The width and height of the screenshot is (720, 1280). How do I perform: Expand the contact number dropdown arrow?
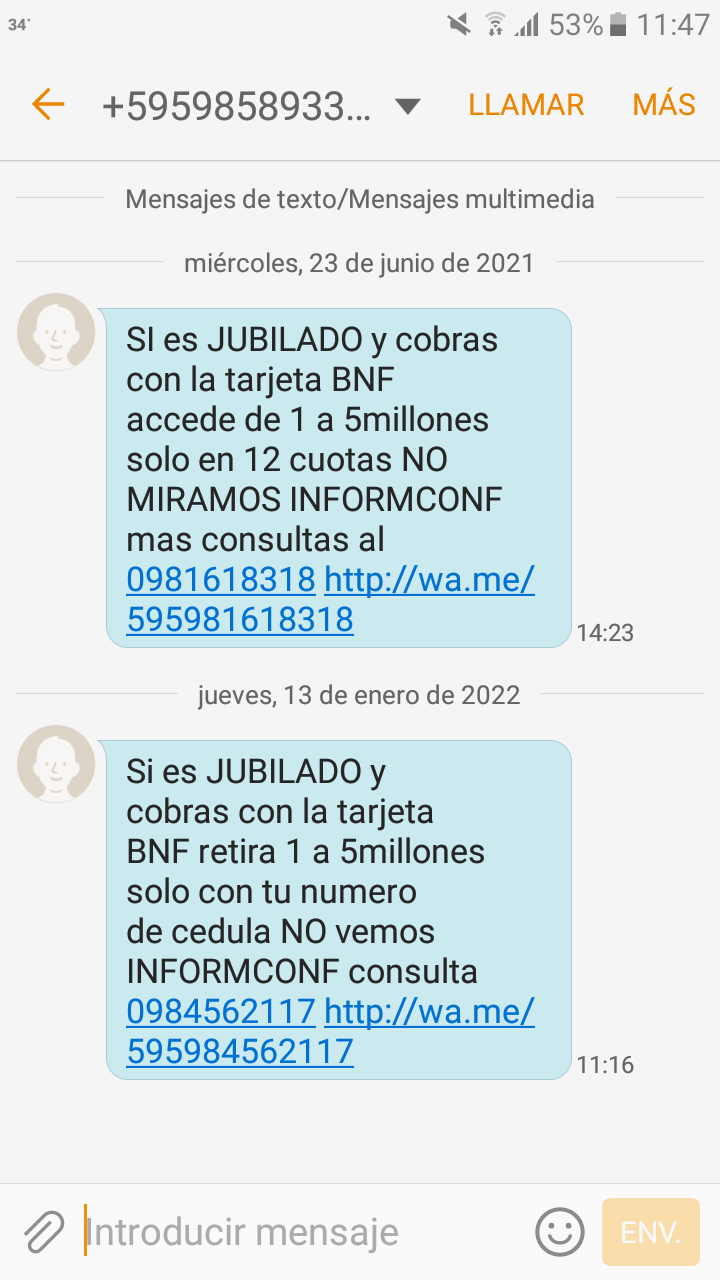pyautogui.click(x=407, y=106)
